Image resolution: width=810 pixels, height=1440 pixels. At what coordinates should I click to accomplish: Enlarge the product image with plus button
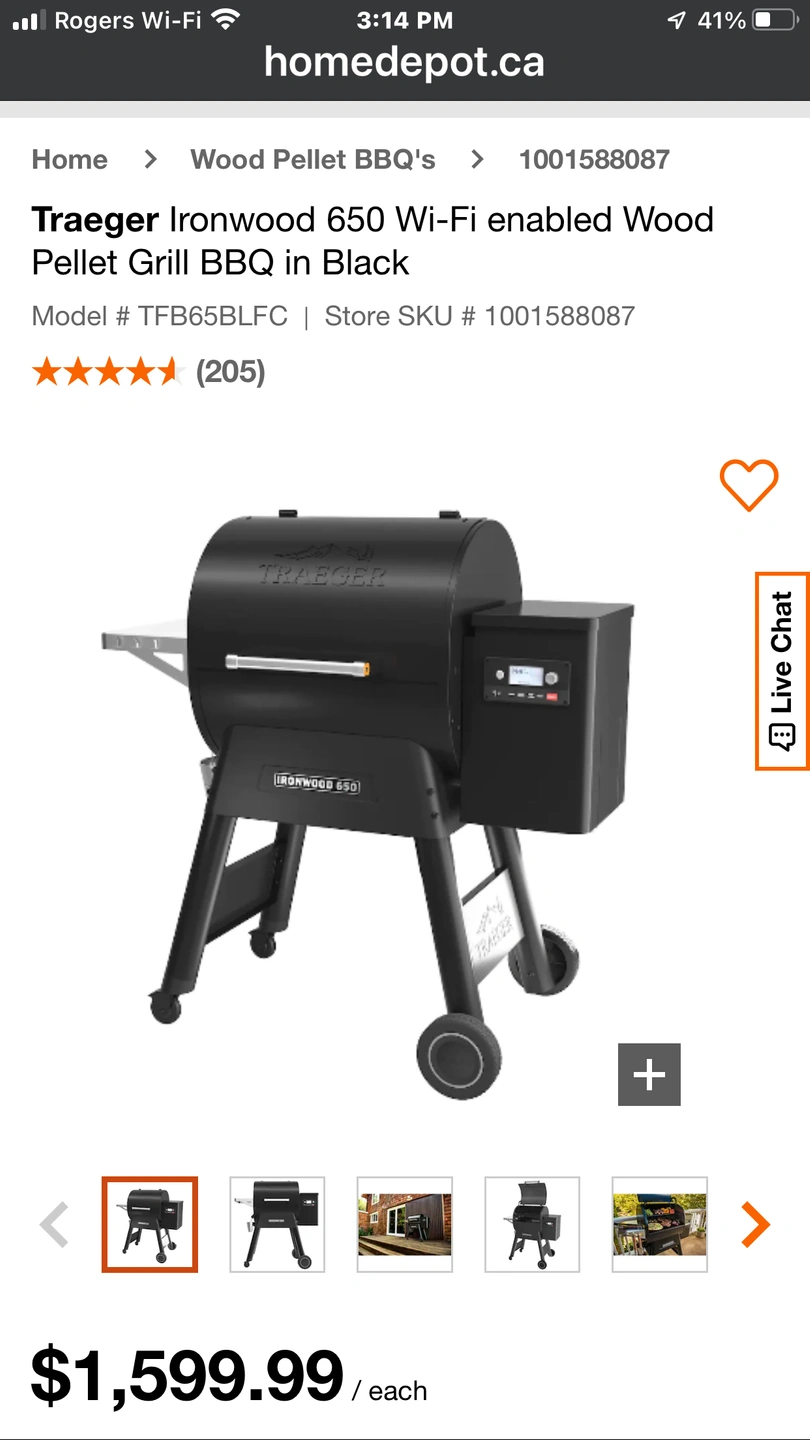pos(649,1075)
